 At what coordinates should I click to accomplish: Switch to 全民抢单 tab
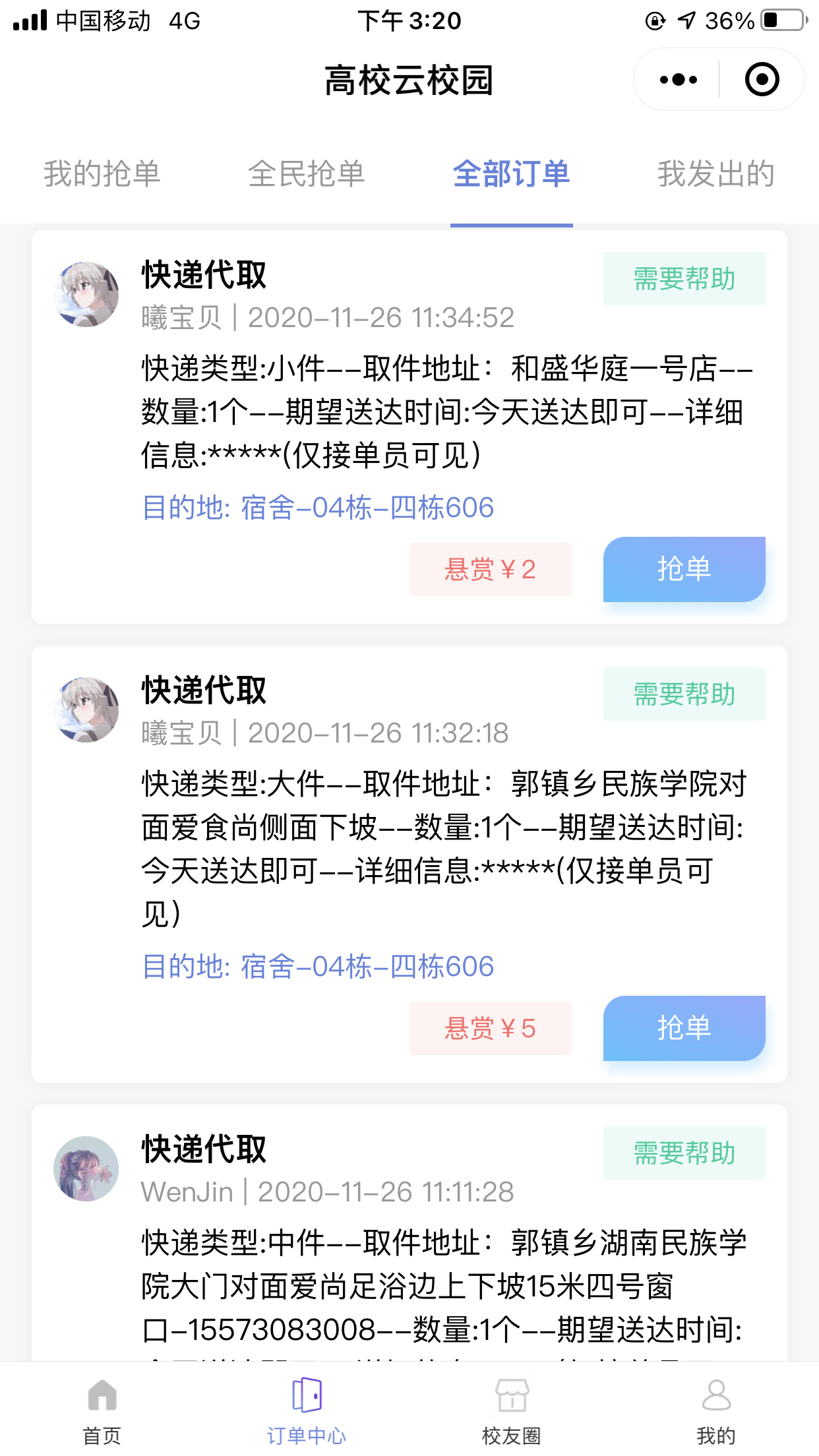pyautogui.click(x=307, y=174)
